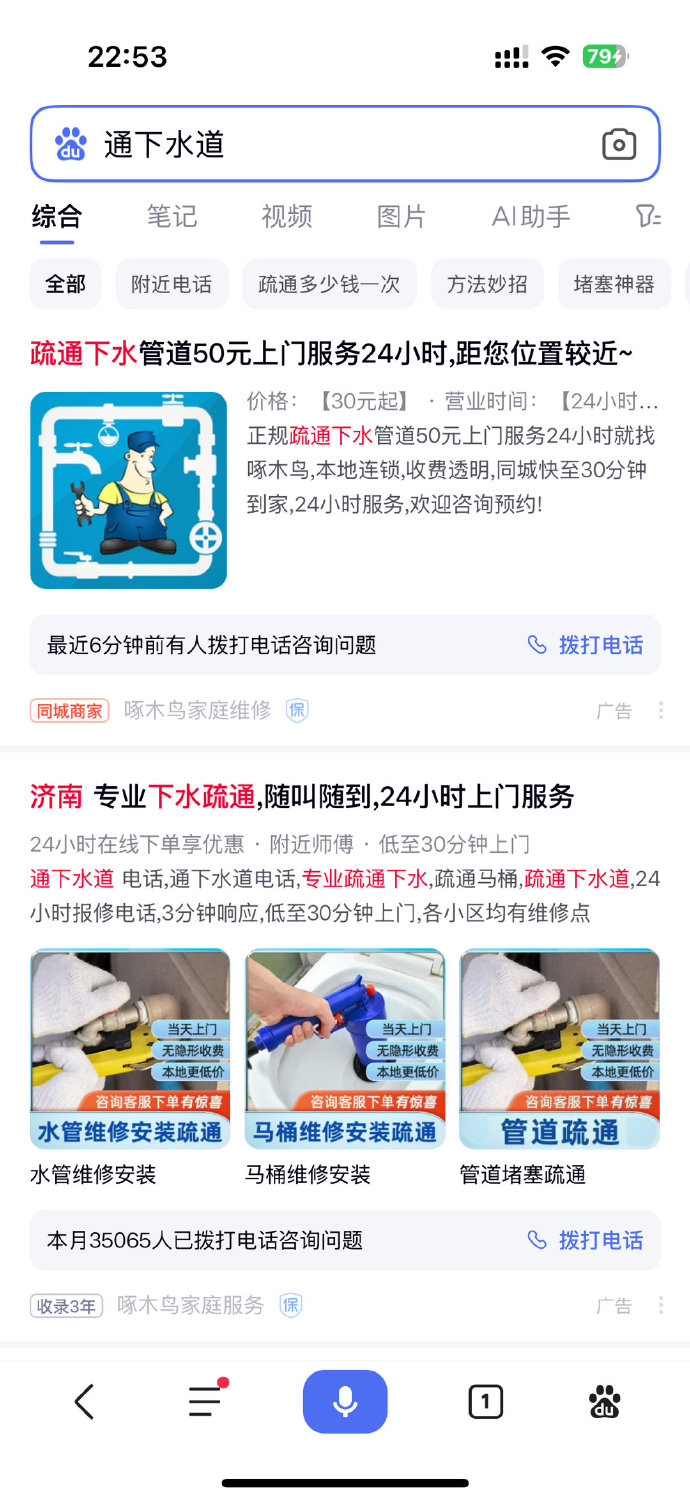Go back with the bottom arrow
Image resolution: width=690 pixels, height=1501 pixels.
[85, 1402]
